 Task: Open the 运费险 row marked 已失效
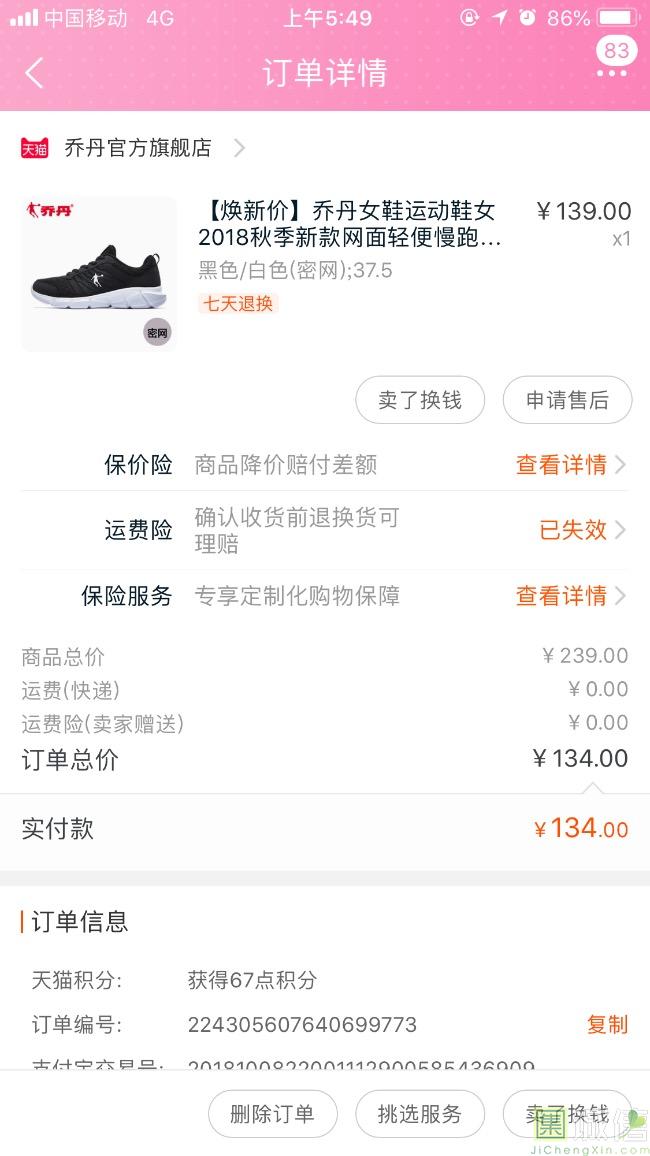[x=582, y=530]
